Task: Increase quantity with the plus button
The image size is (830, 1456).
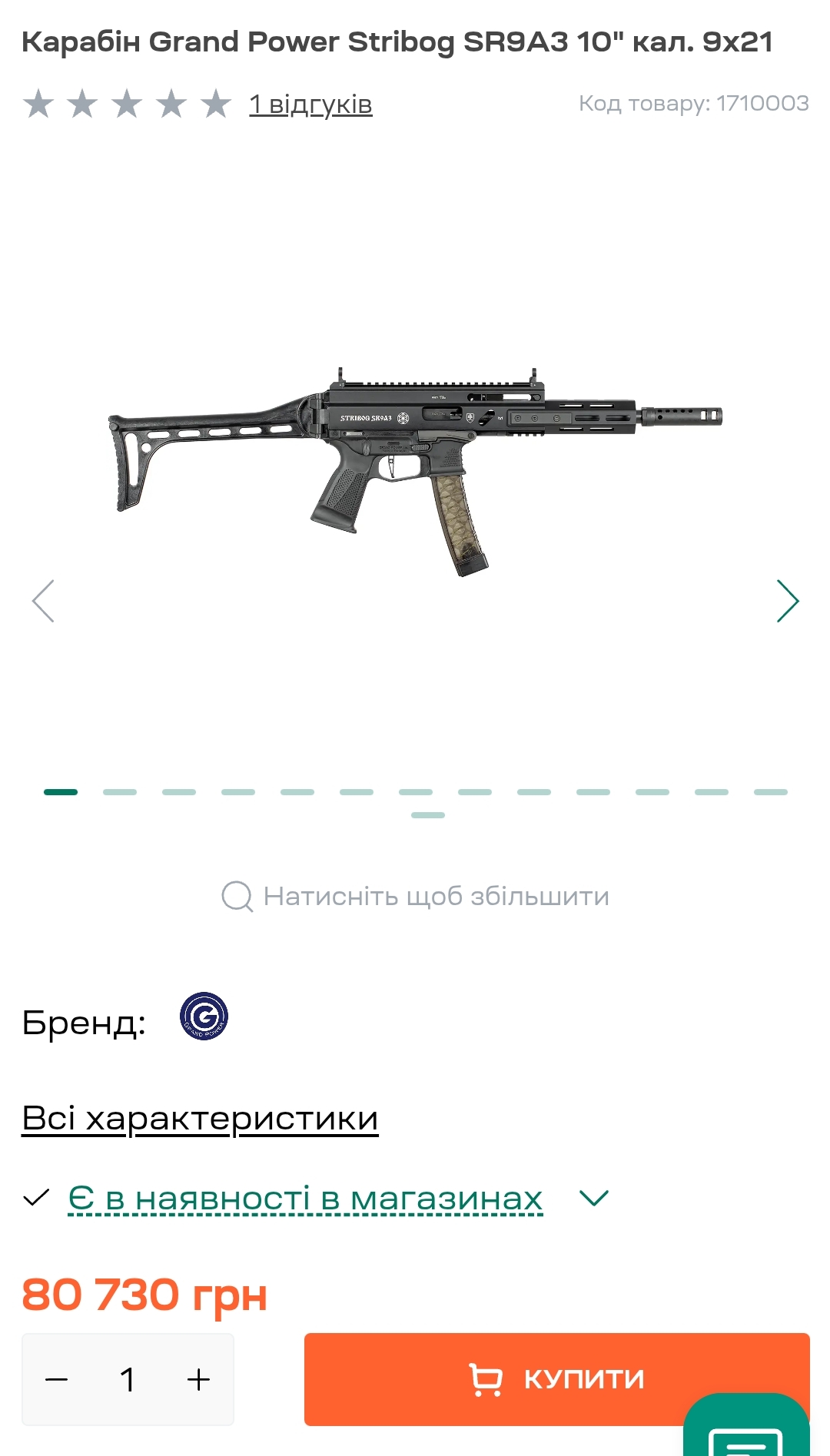Action: [x=198, y=1380]
